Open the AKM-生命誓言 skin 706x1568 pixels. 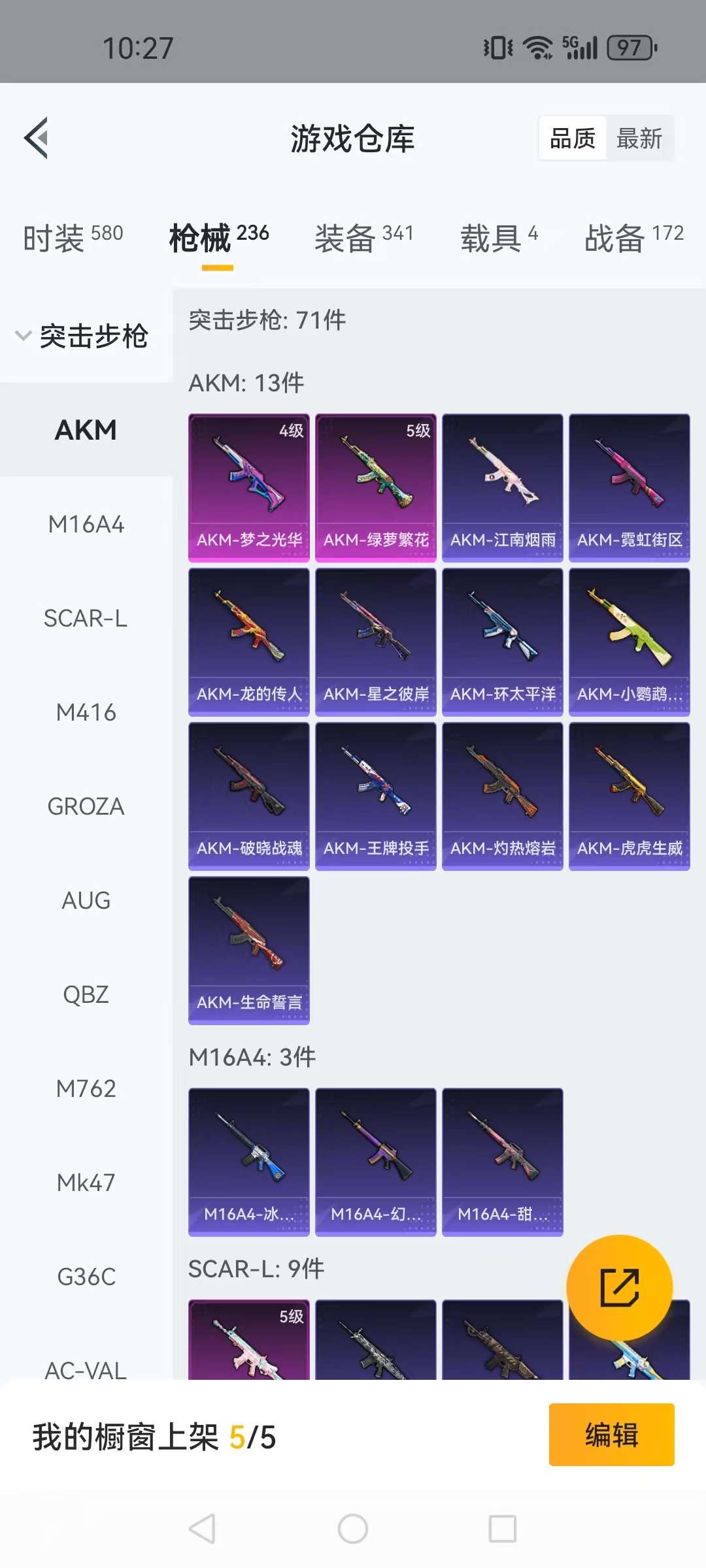pos(249,950)
